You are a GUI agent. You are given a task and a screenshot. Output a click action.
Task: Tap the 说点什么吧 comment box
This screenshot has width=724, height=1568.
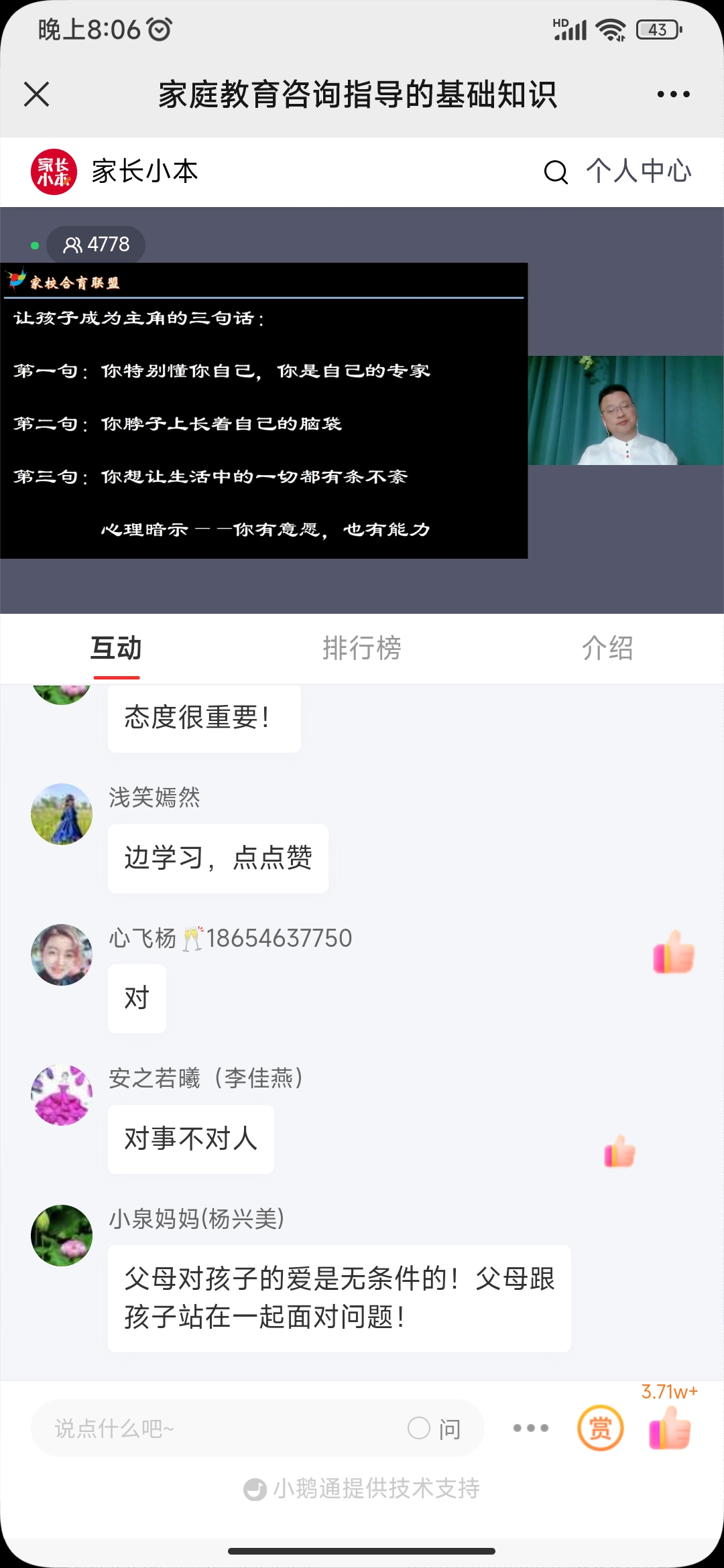click(x=215, y=1428)
